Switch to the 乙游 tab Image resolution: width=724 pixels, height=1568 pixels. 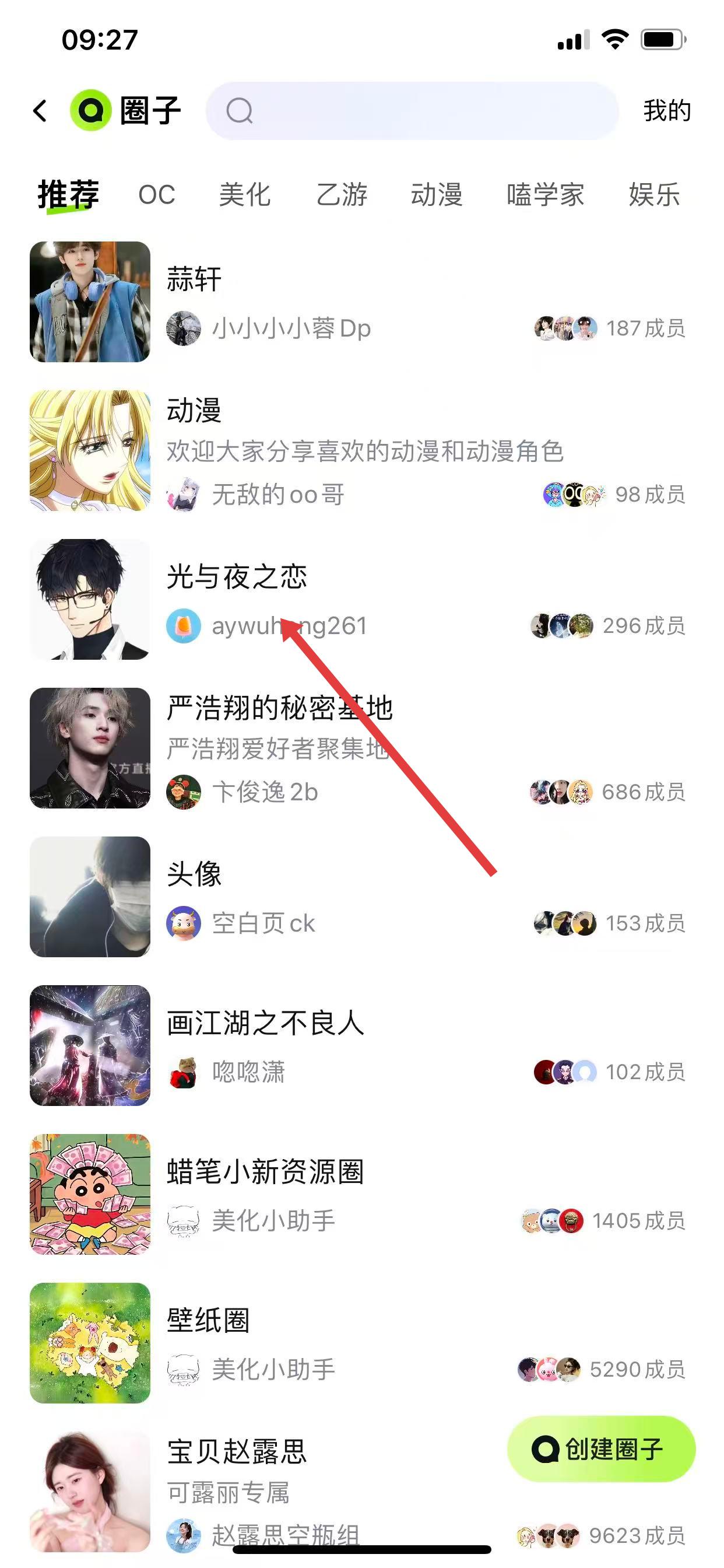tap(342, 195)
